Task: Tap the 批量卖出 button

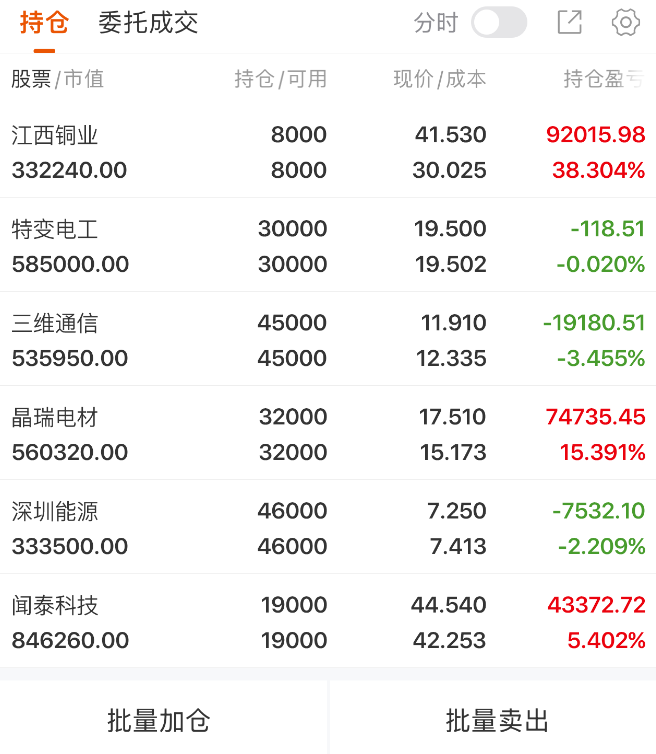Action: coord(497,720)
